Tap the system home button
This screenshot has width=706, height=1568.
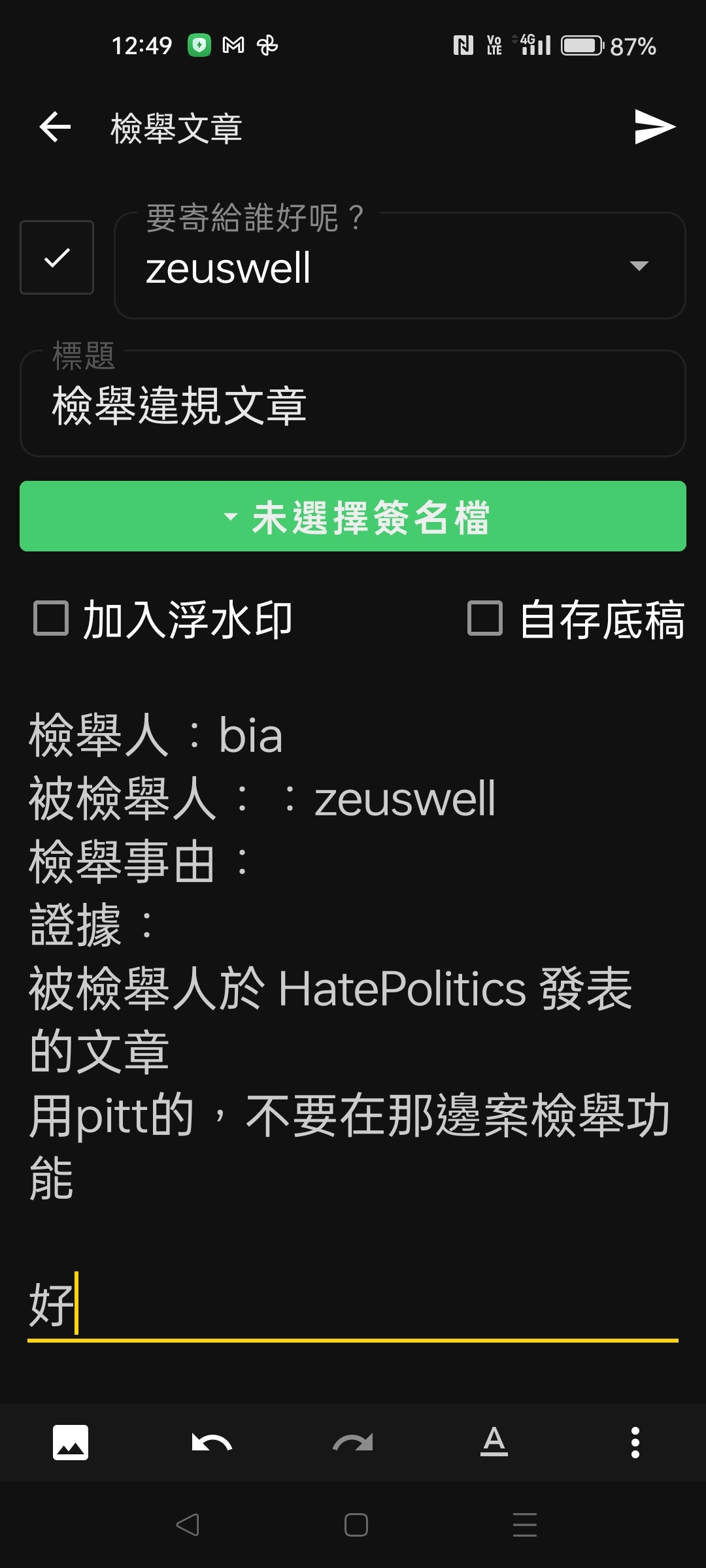[356, 1525]
